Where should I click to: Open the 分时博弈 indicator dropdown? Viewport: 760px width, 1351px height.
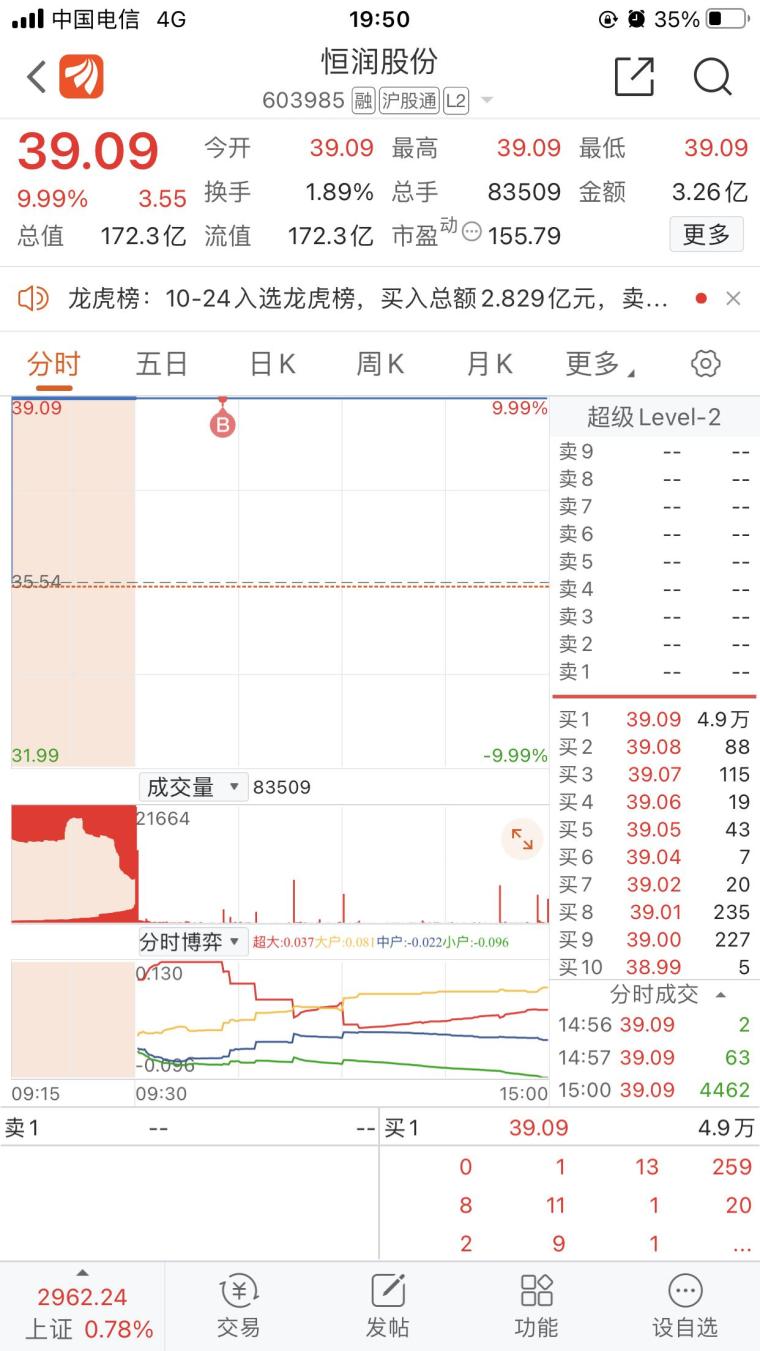[193, 941]
